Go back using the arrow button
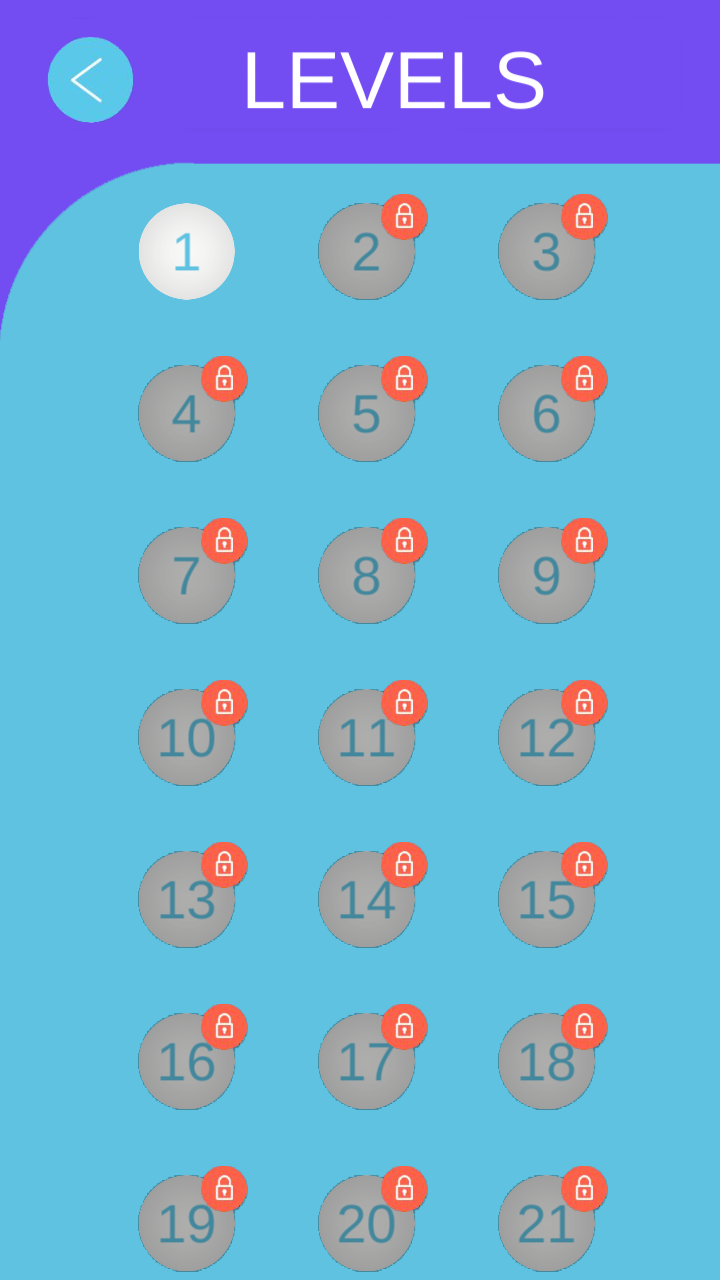 [90, 80]
